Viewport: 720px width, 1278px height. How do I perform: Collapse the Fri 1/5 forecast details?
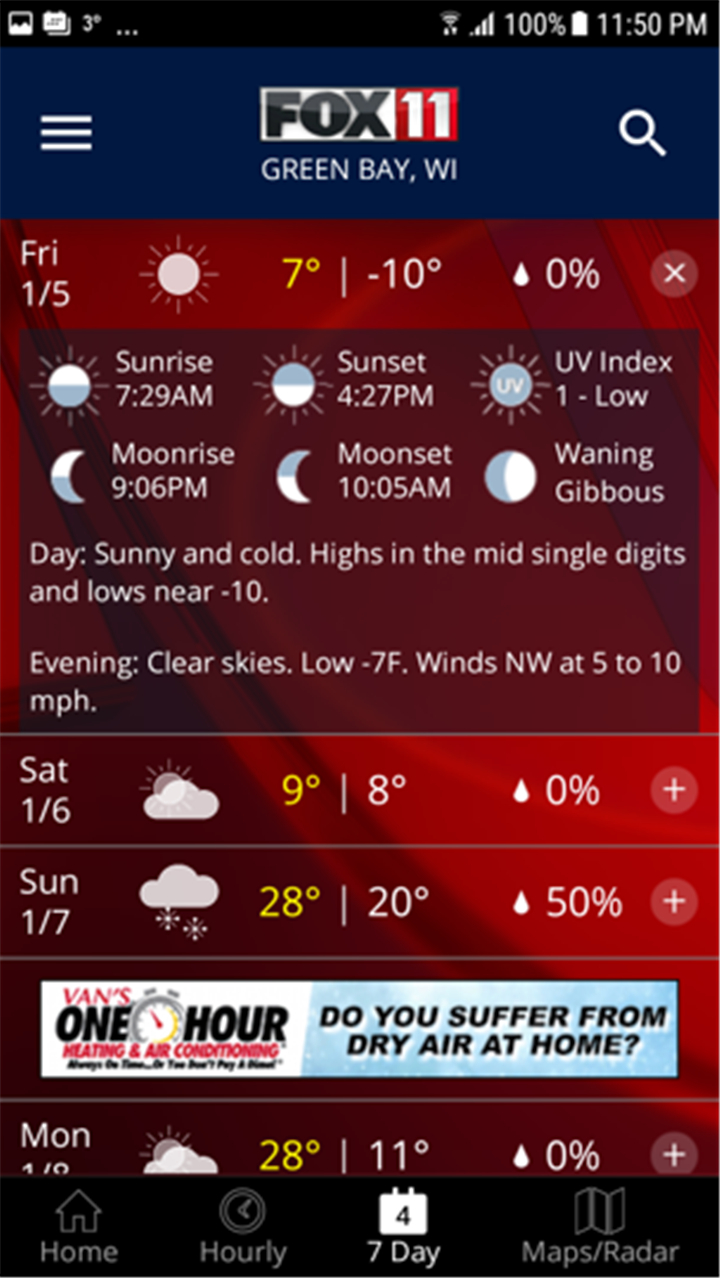pyautogui.click(x=674, y=273)
